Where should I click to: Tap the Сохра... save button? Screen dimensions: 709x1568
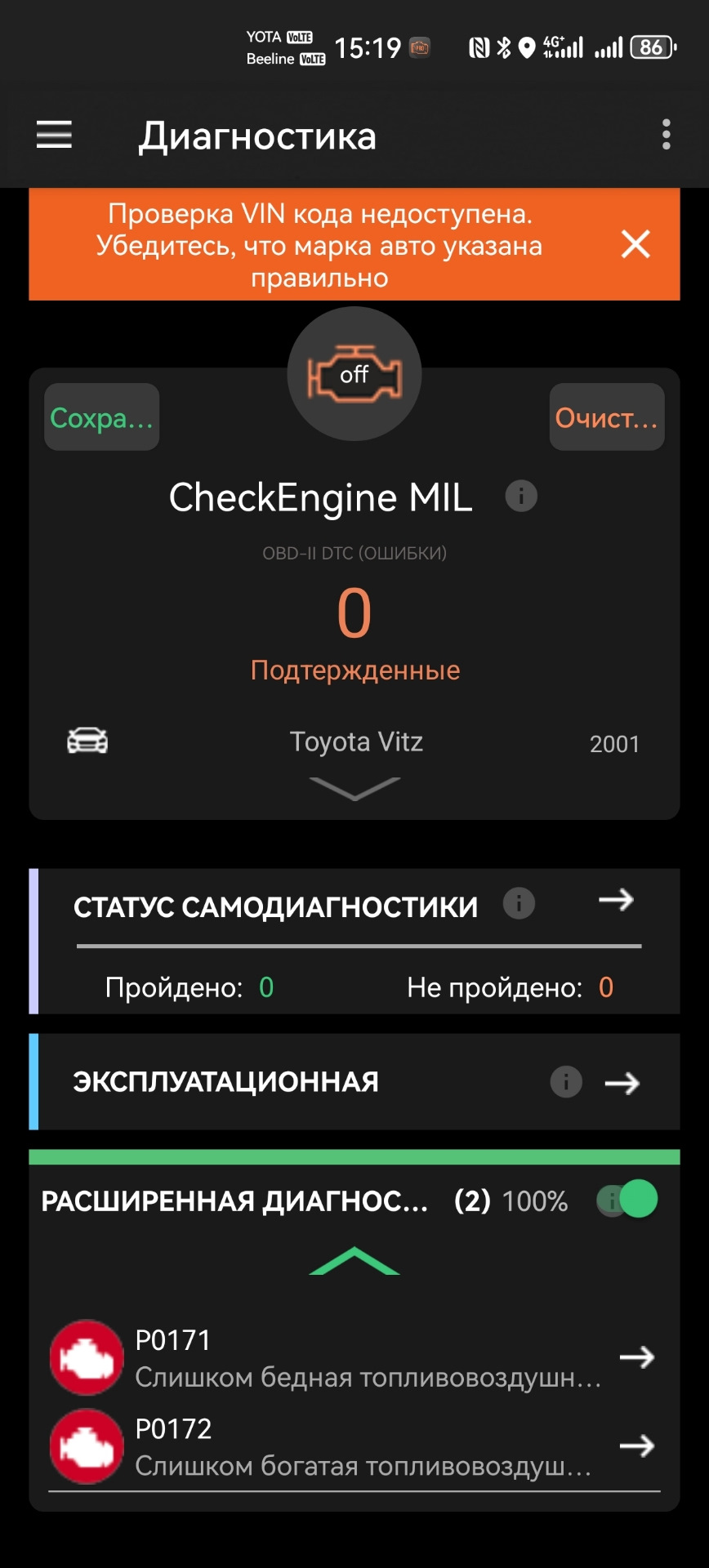[x=101, y=417]
